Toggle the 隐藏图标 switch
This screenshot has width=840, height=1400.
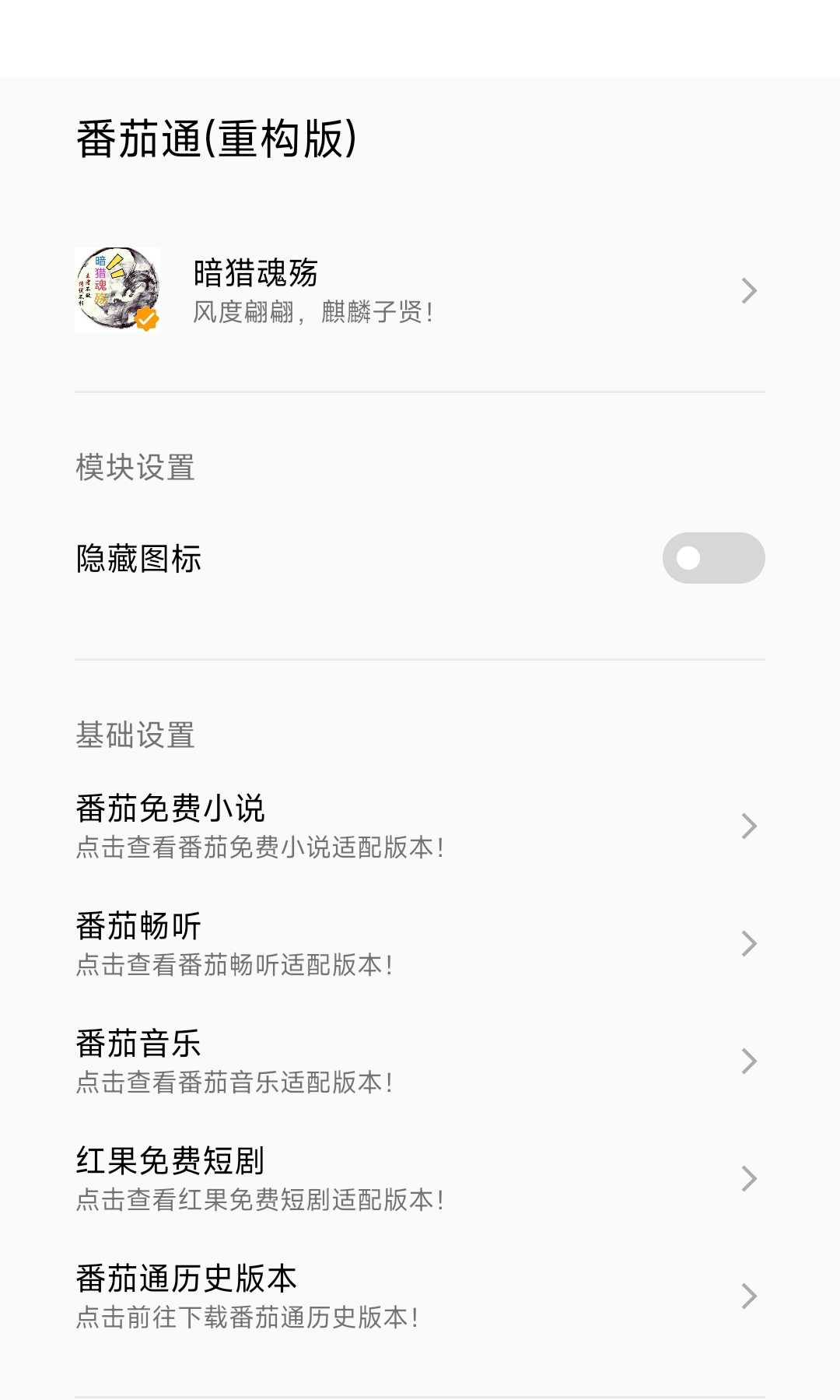713,558
